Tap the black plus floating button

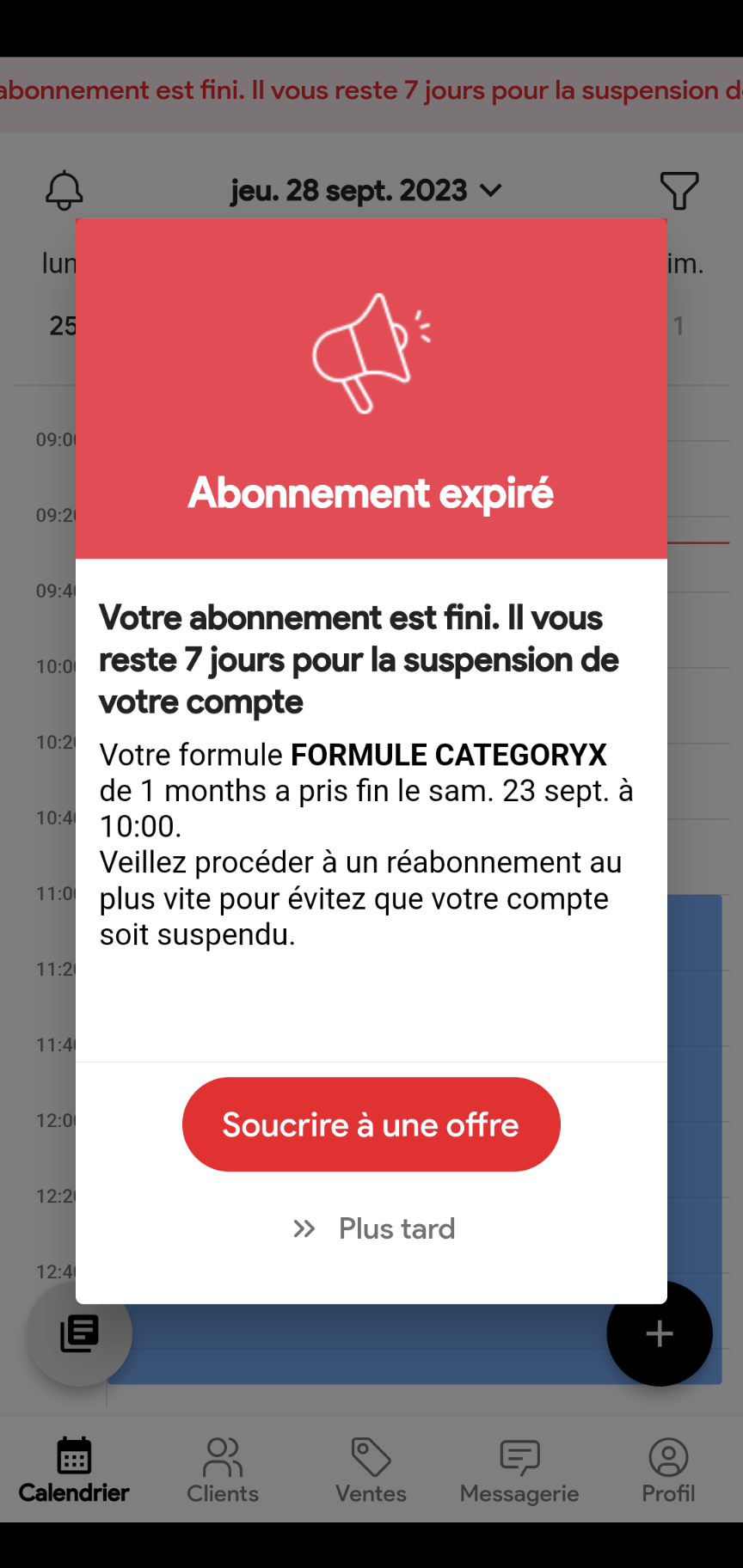coord(660,1333)
